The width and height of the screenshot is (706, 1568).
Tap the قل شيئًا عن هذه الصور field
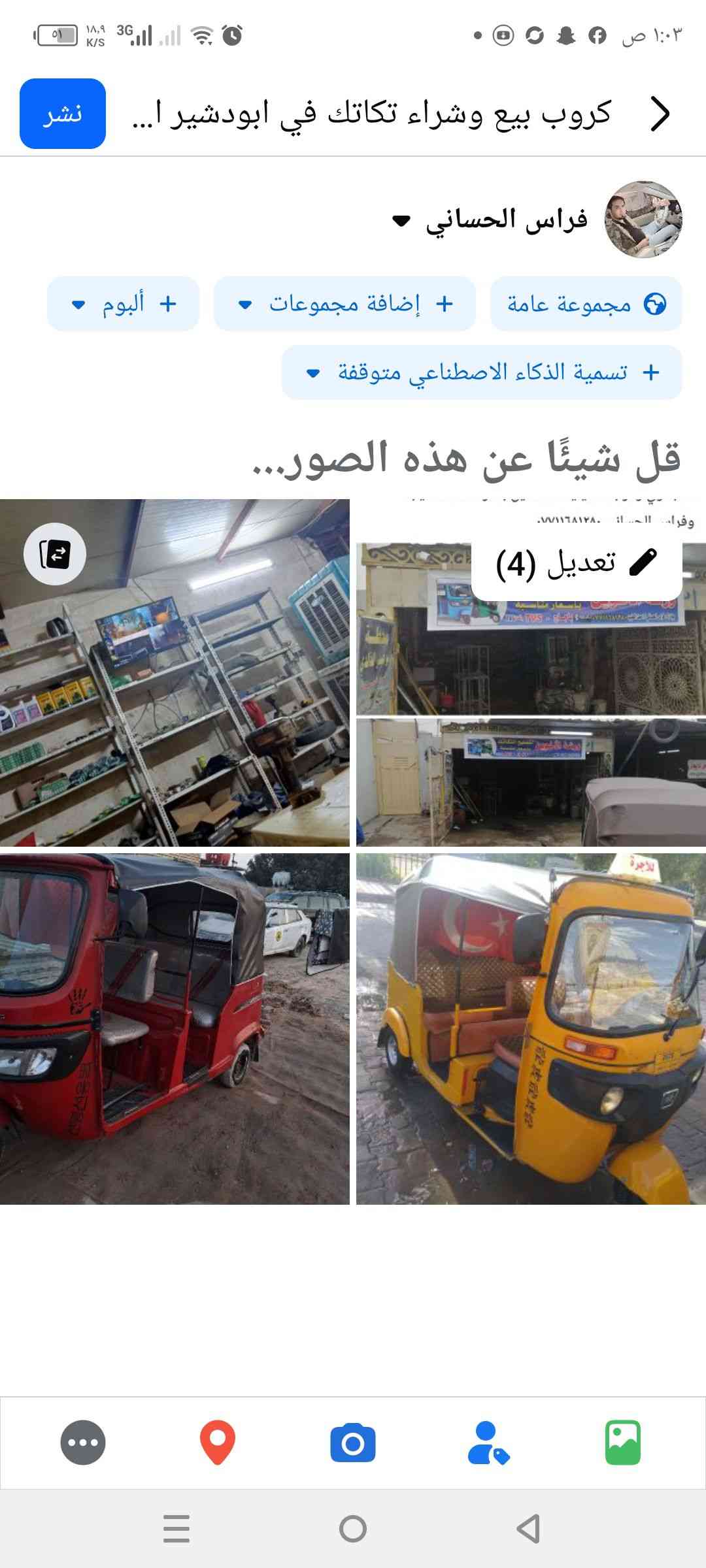(x=465, y=457)
